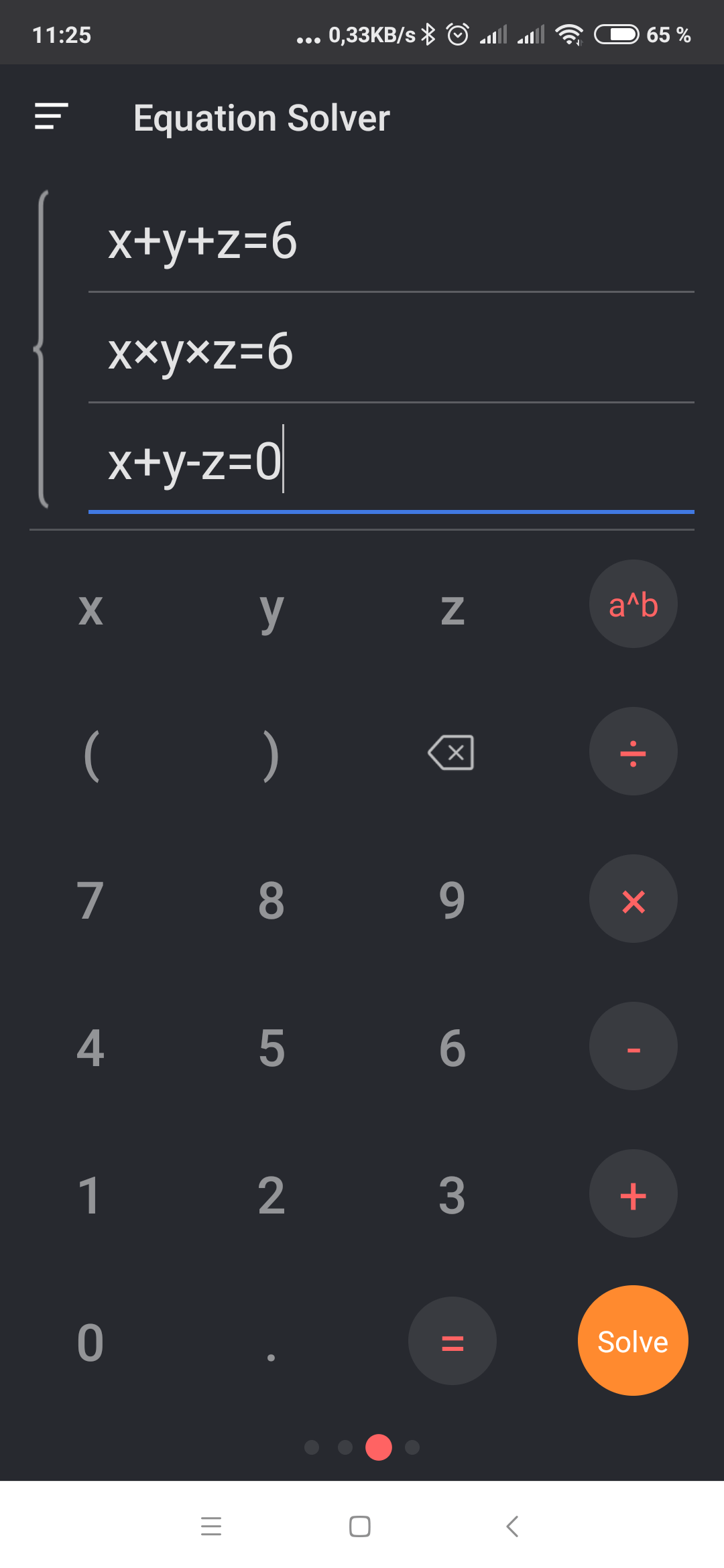The width and height of the screenshot is (724, 1568).
Task: Go back using system back button
Action: point(512,1526)
